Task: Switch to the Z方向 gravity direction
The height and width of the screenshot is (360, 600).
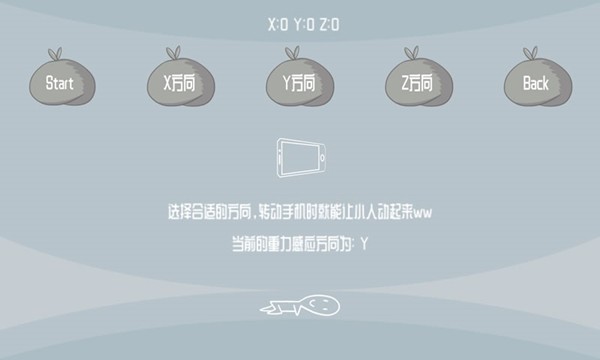Action: tap(419, 78)
